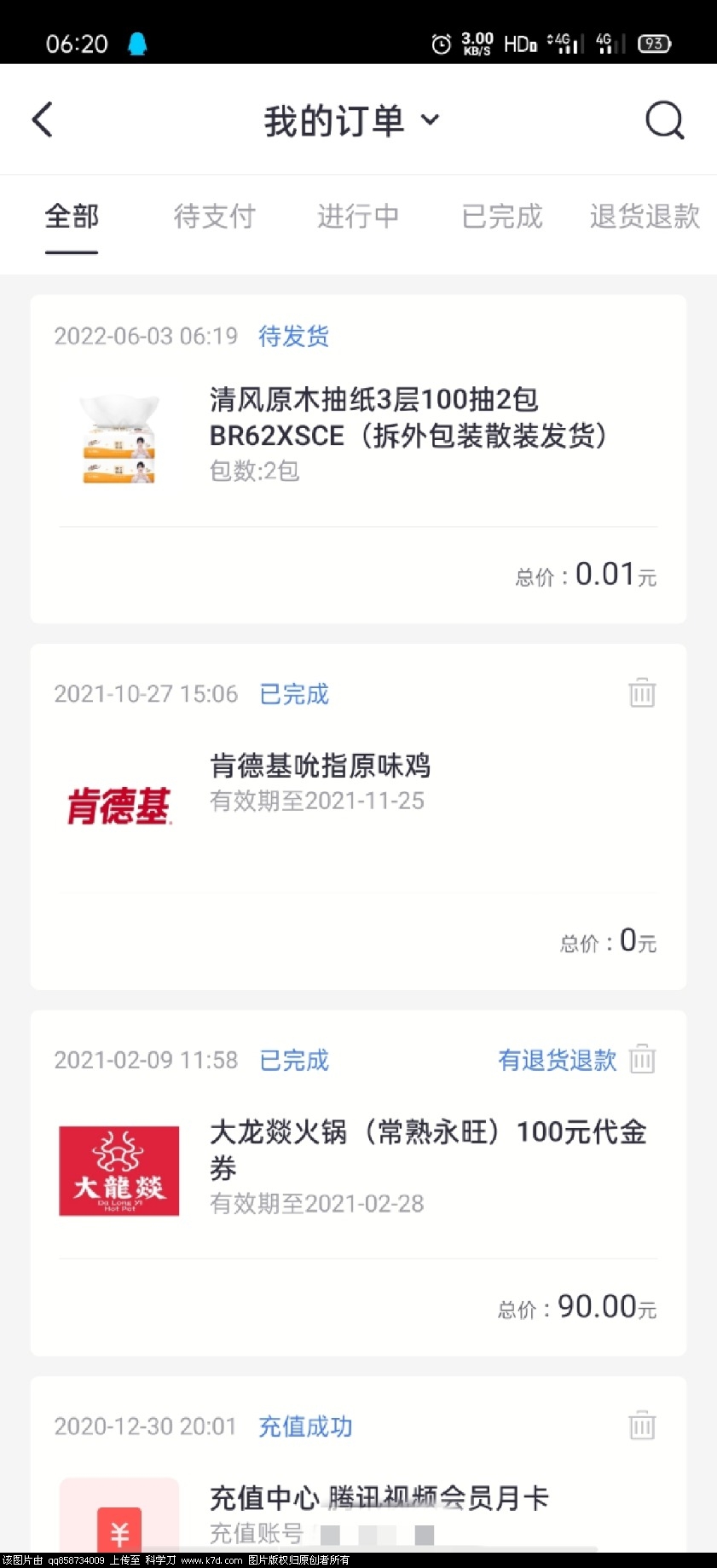The image size is (717, 1568).
Task: Select the 退货退款 tab
Action: [x=645, y=217]
